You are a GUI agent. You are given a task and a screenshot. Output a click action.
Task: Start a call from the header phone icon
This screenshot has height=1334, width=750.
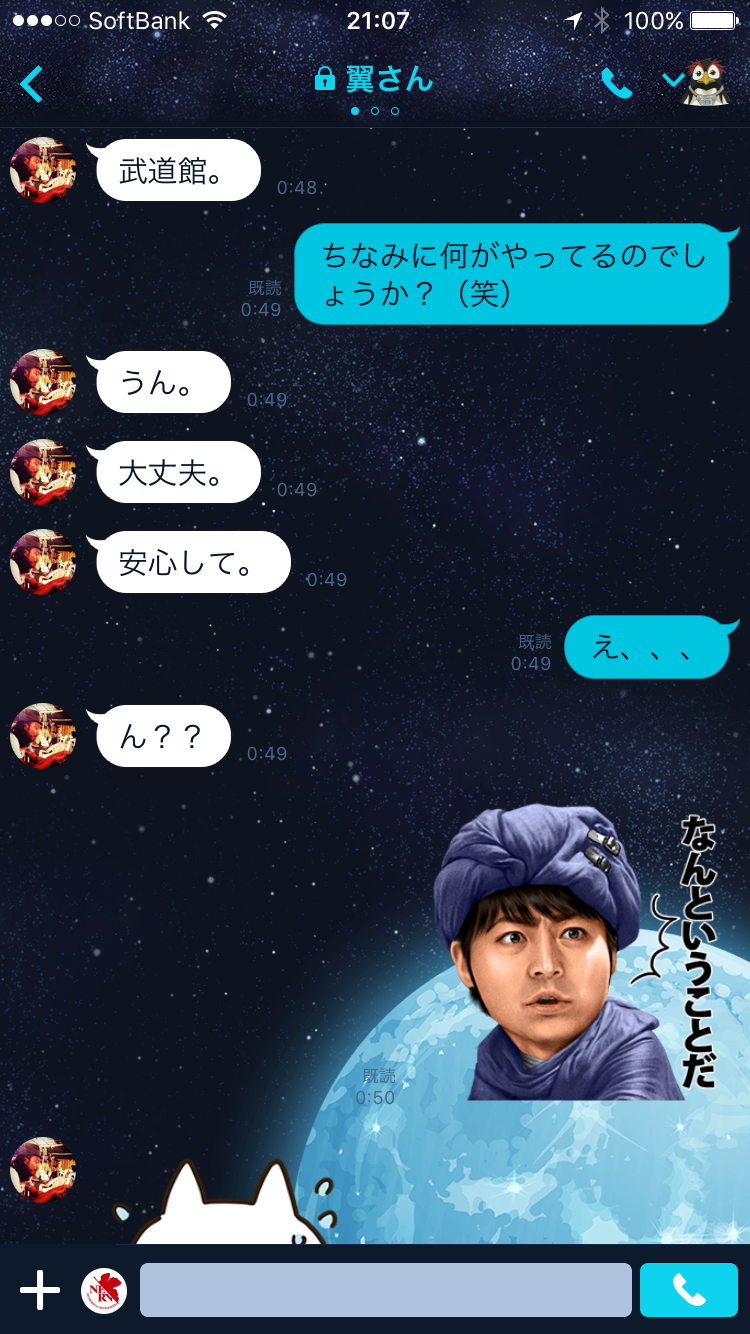click(617, 84)
